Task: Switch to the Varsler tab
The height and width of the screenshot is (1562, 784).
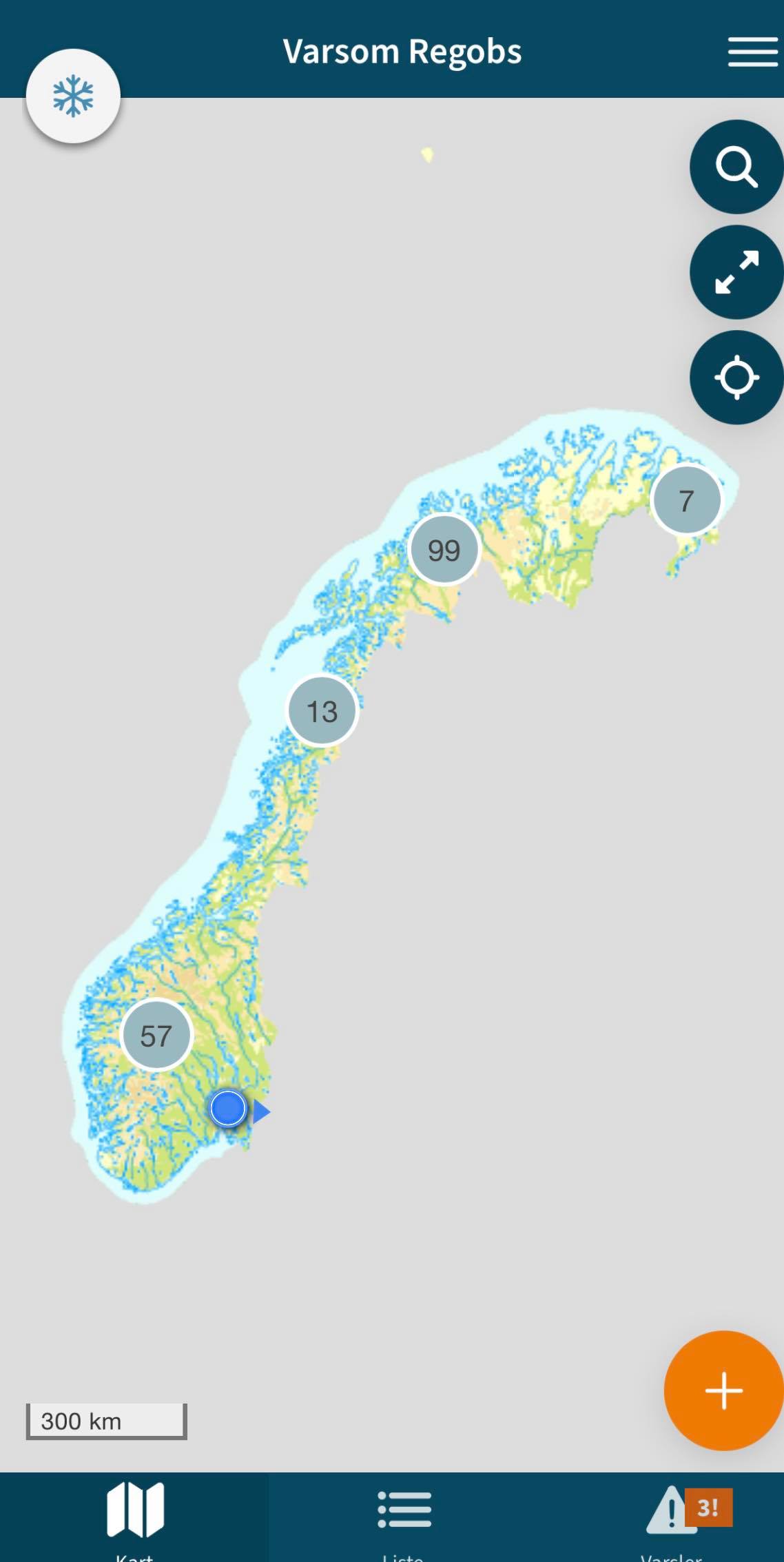Action: tap(672, 1517)
